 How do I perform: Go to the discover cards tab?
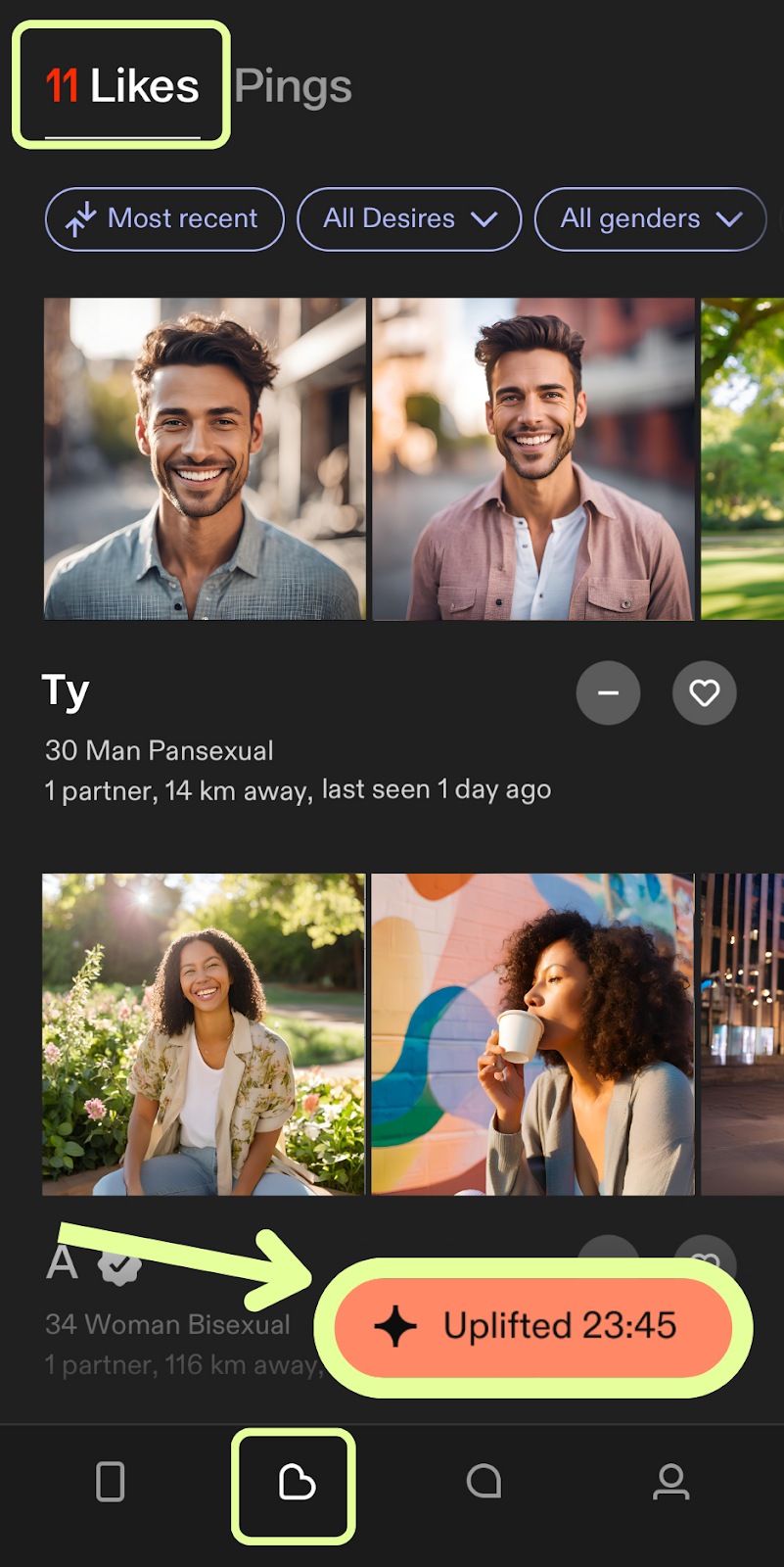click(x=111, y=1482)
